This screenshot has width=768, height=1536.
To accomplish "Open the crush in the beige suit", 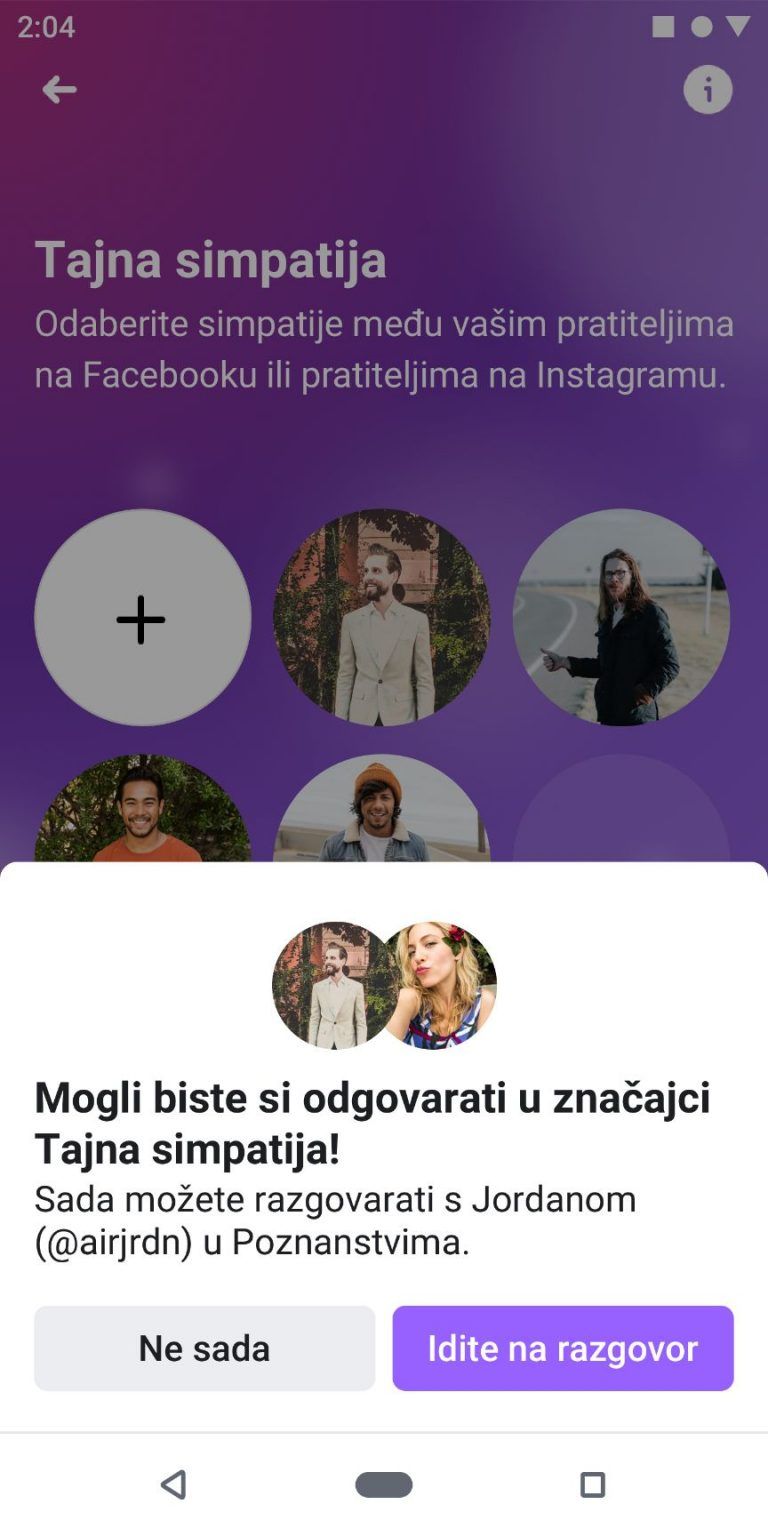I will pyautogui.click(x=382, y=618).
